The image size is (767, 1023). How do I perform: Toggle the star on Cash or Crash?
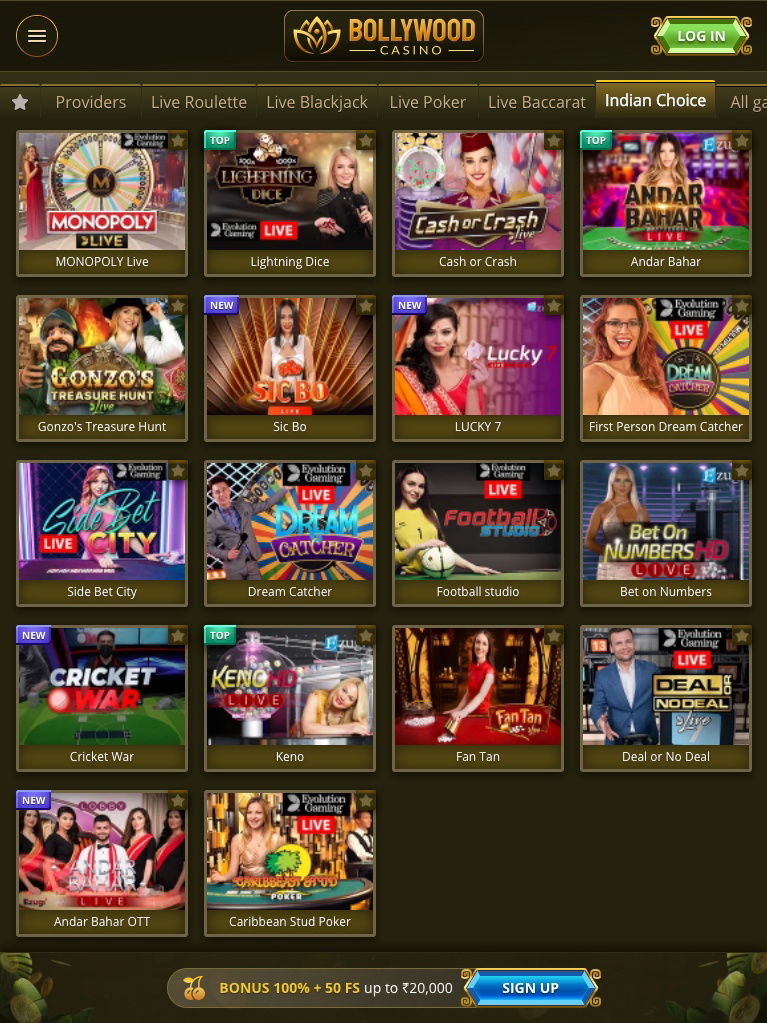pyautogui.click(x=553, y=140)
